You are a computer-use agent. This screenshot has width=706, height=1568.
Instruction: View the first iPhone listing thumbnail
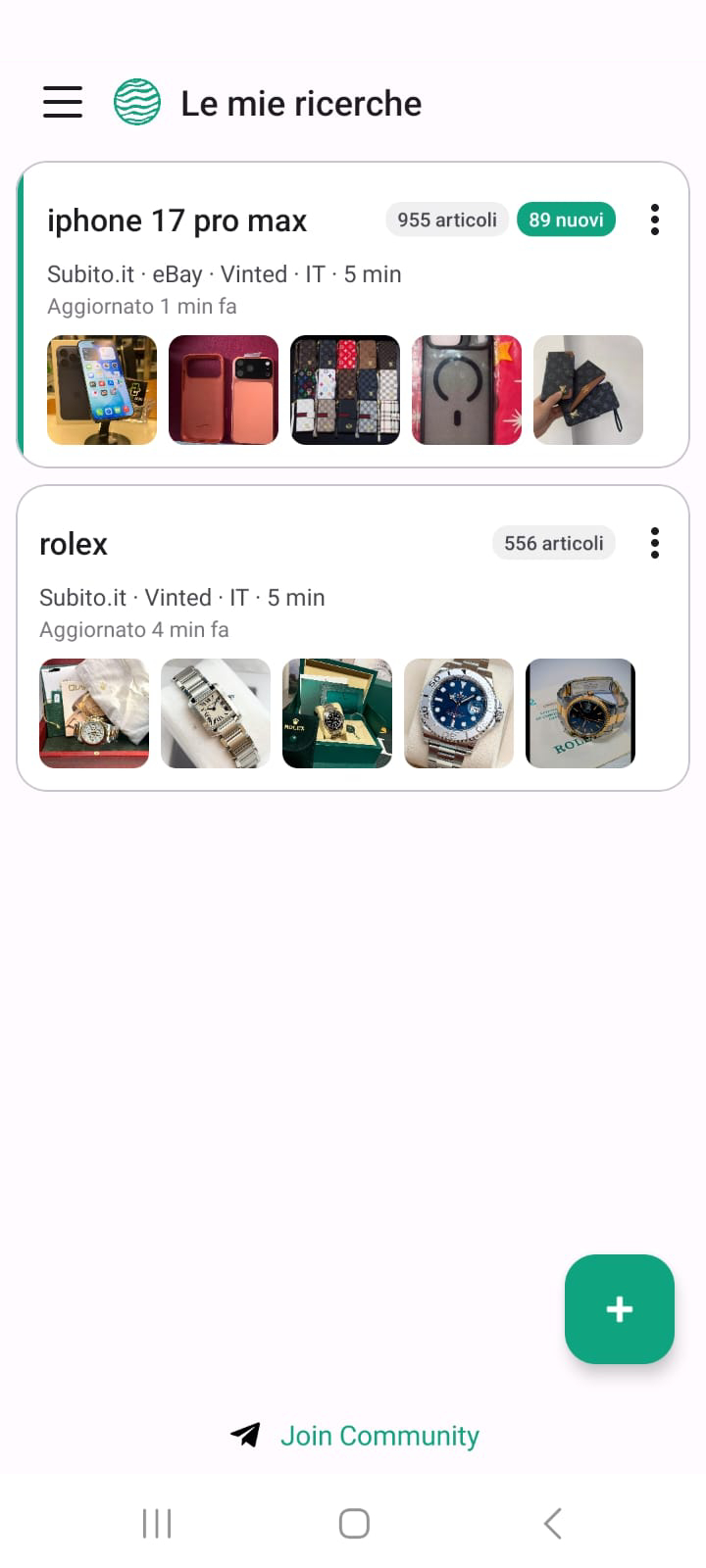[102, 390]
